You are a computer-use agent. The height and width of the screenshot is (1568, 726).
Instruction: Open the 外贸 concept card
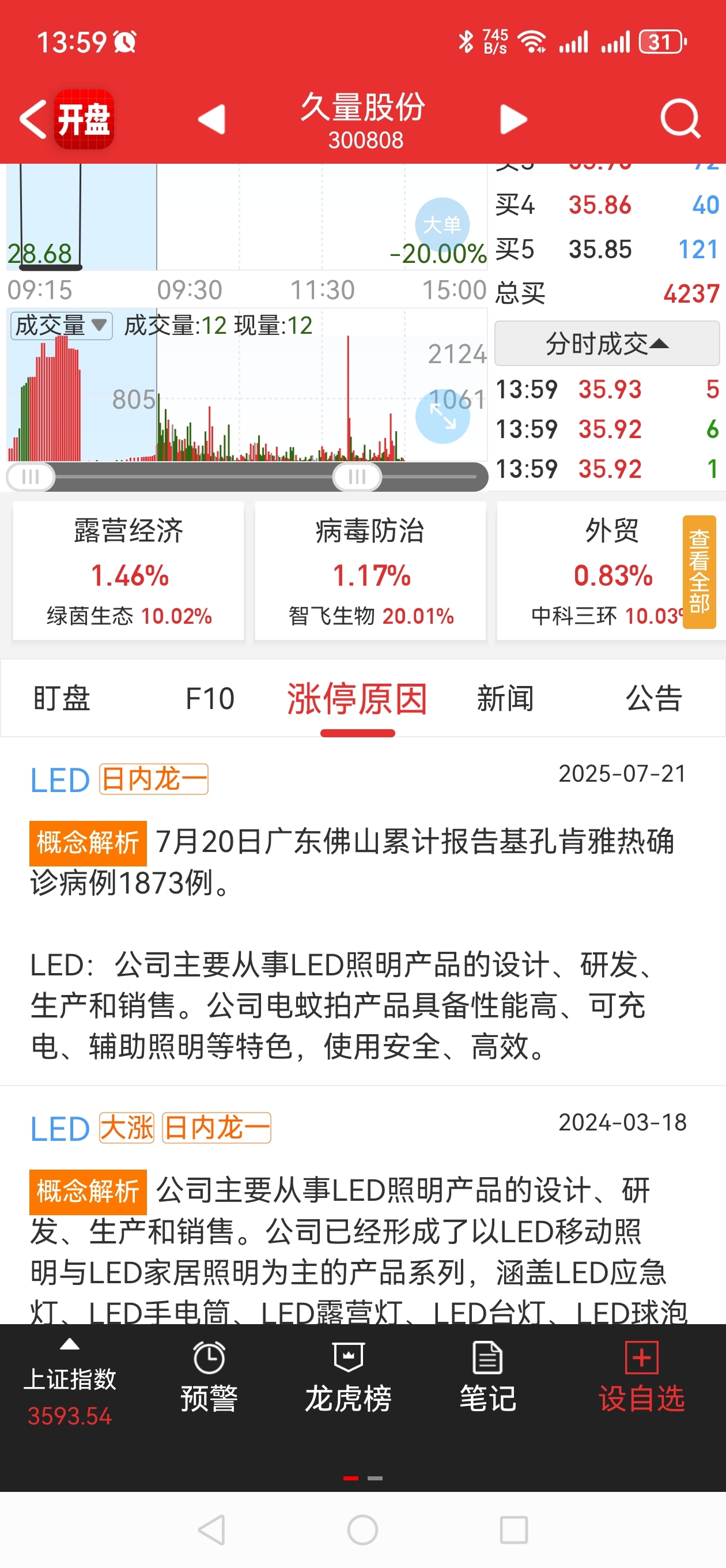pos(589,571)
